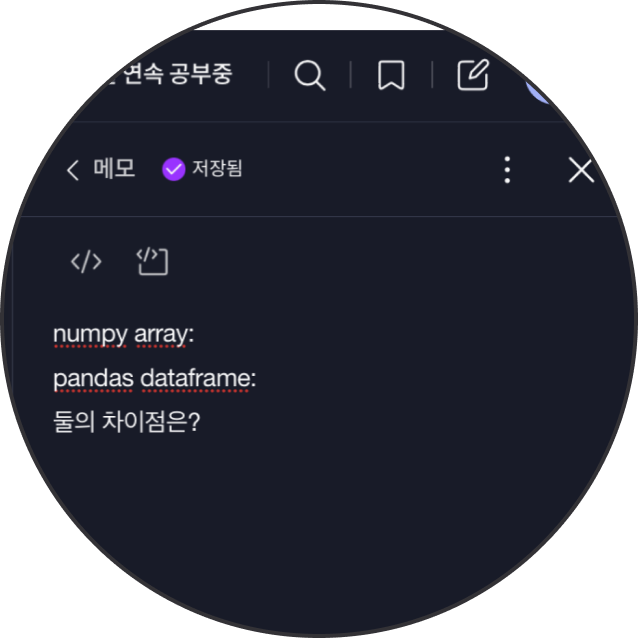Tap the bookmark icon in top bar
The height and width of the screenshot is (638, 638).
tap(391, 76)
